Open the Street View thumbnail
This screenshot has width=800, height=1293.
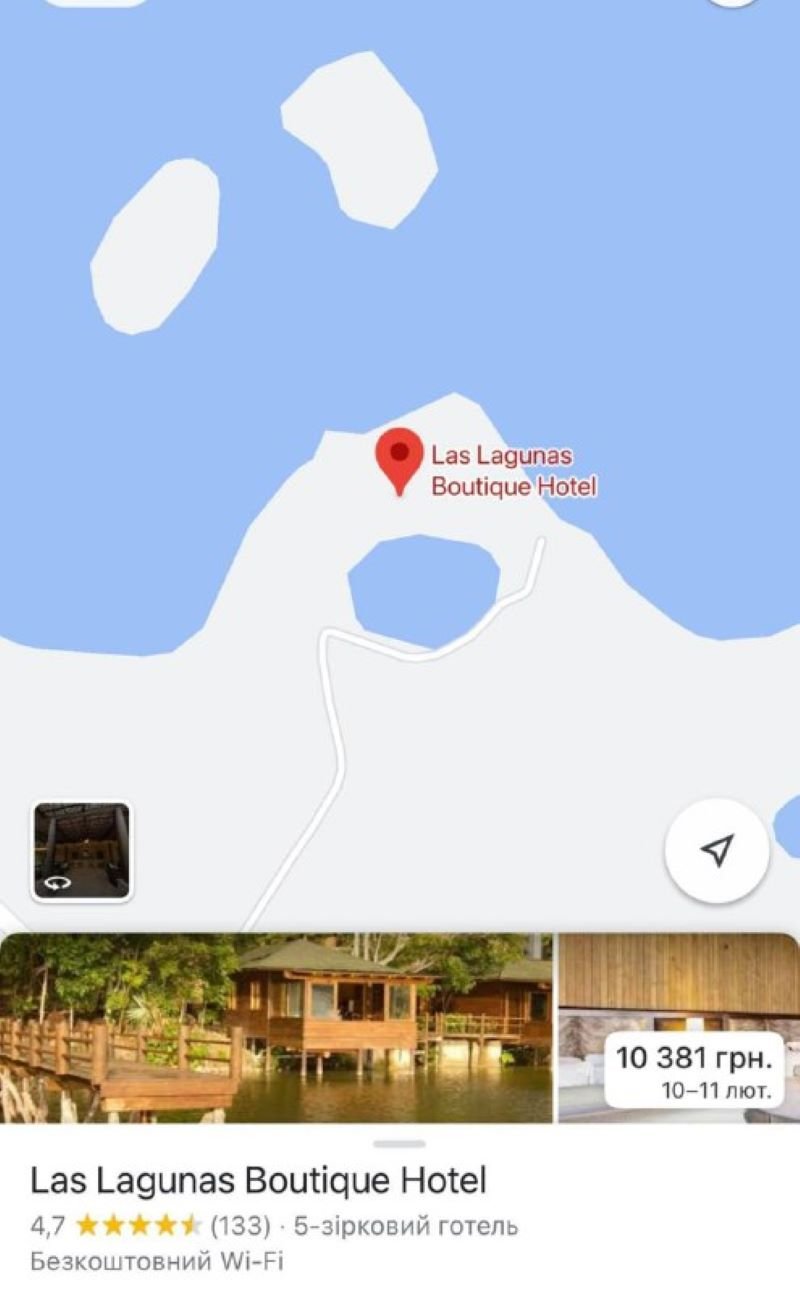(x=82, y=851)
